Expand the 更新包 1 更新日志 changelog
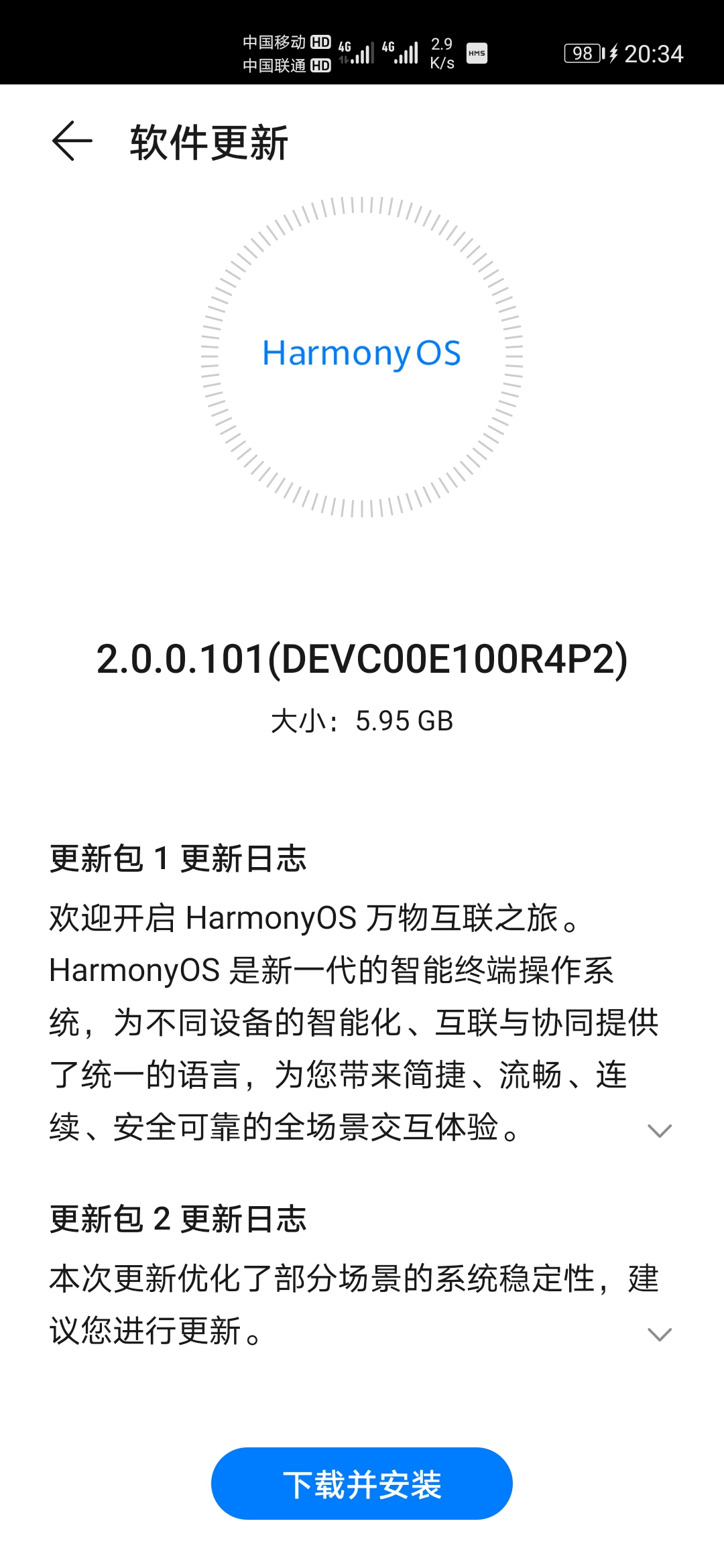The width and height of the screenshot is (724, 1568). (x=660, y=1131)
